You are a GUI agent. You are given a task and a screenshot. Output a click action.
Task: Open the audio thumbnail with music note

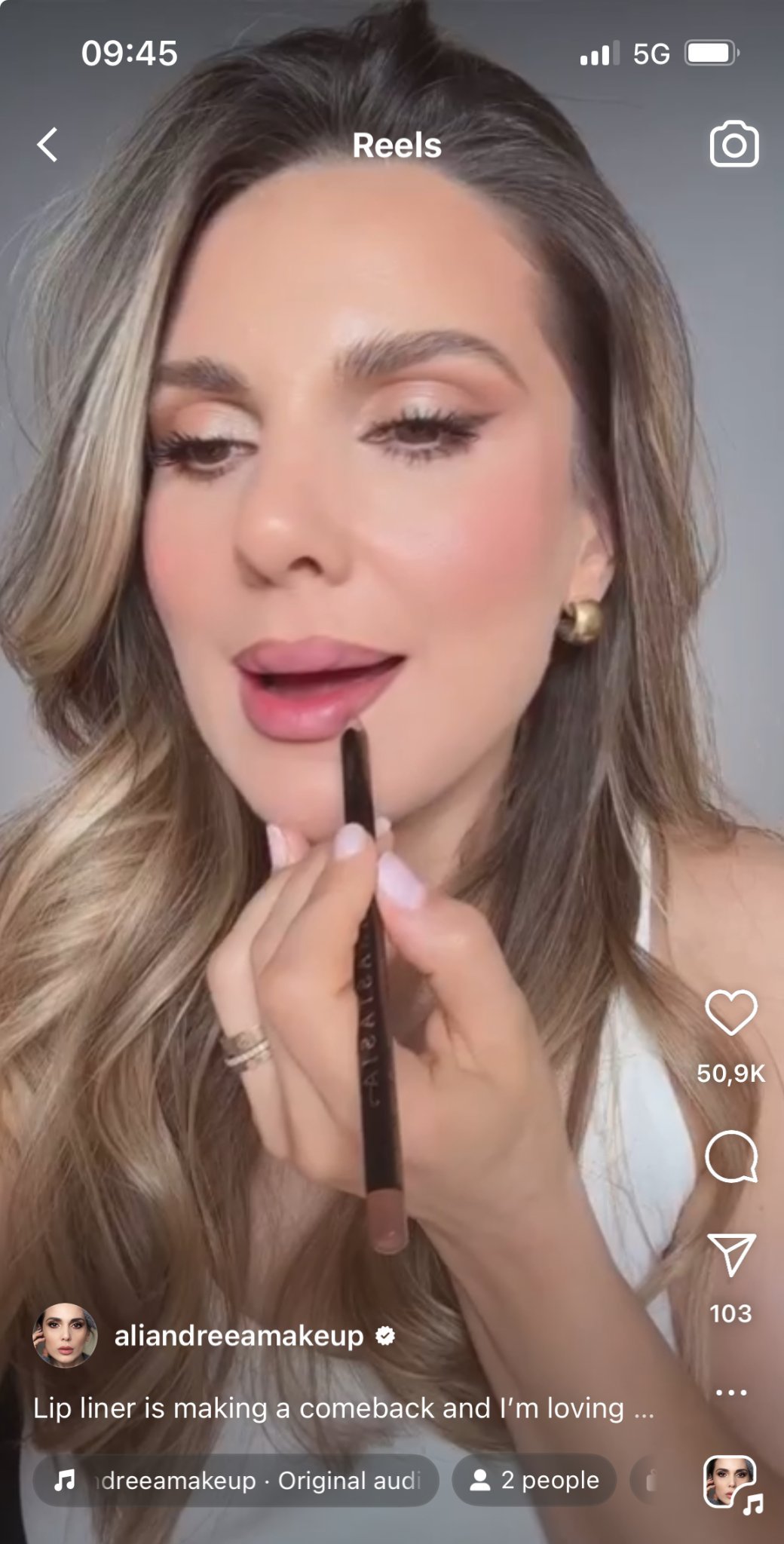tap(730, 1482)
